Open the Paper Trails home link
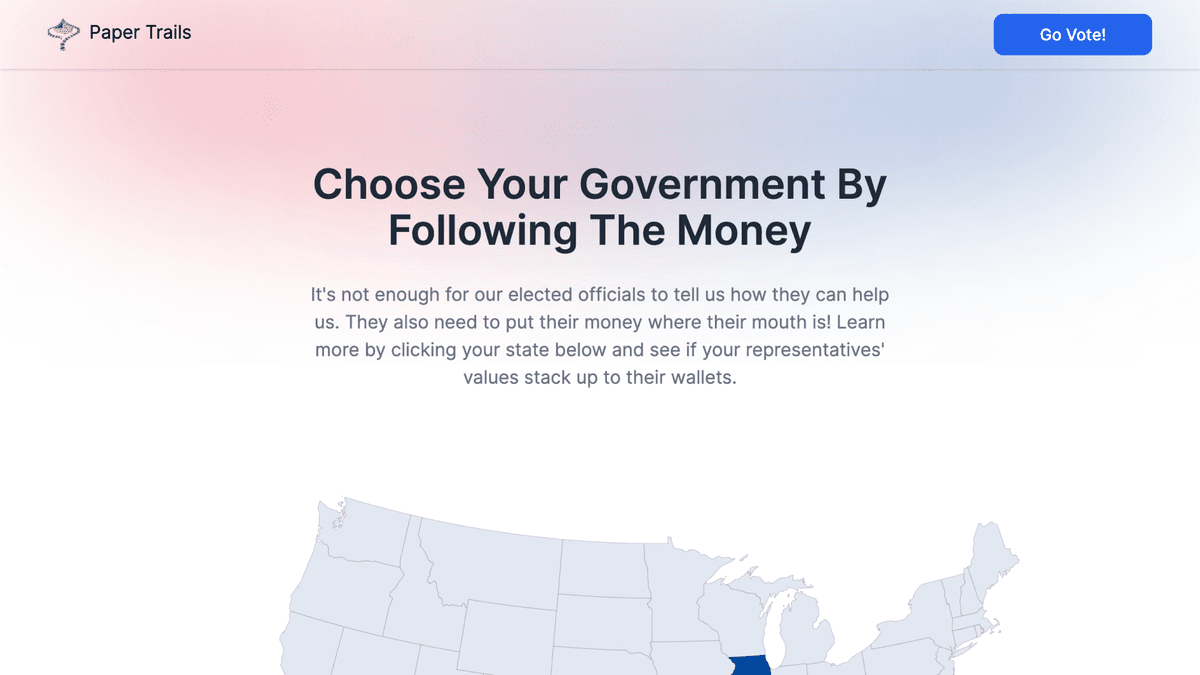The image size is (1200, 675). pos(120,33)
